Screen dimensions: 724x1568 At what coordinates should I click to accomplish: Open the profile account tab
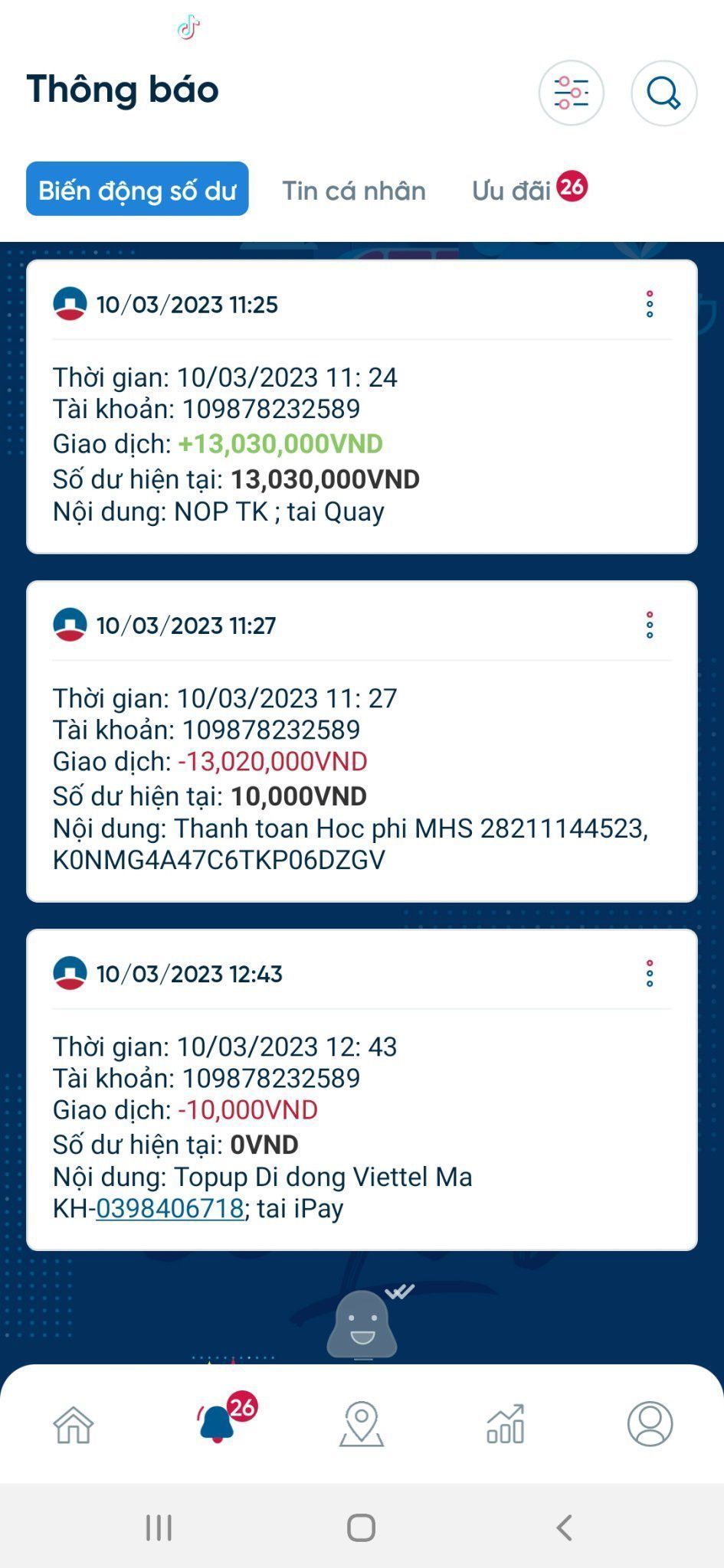tap(650, 1424)
